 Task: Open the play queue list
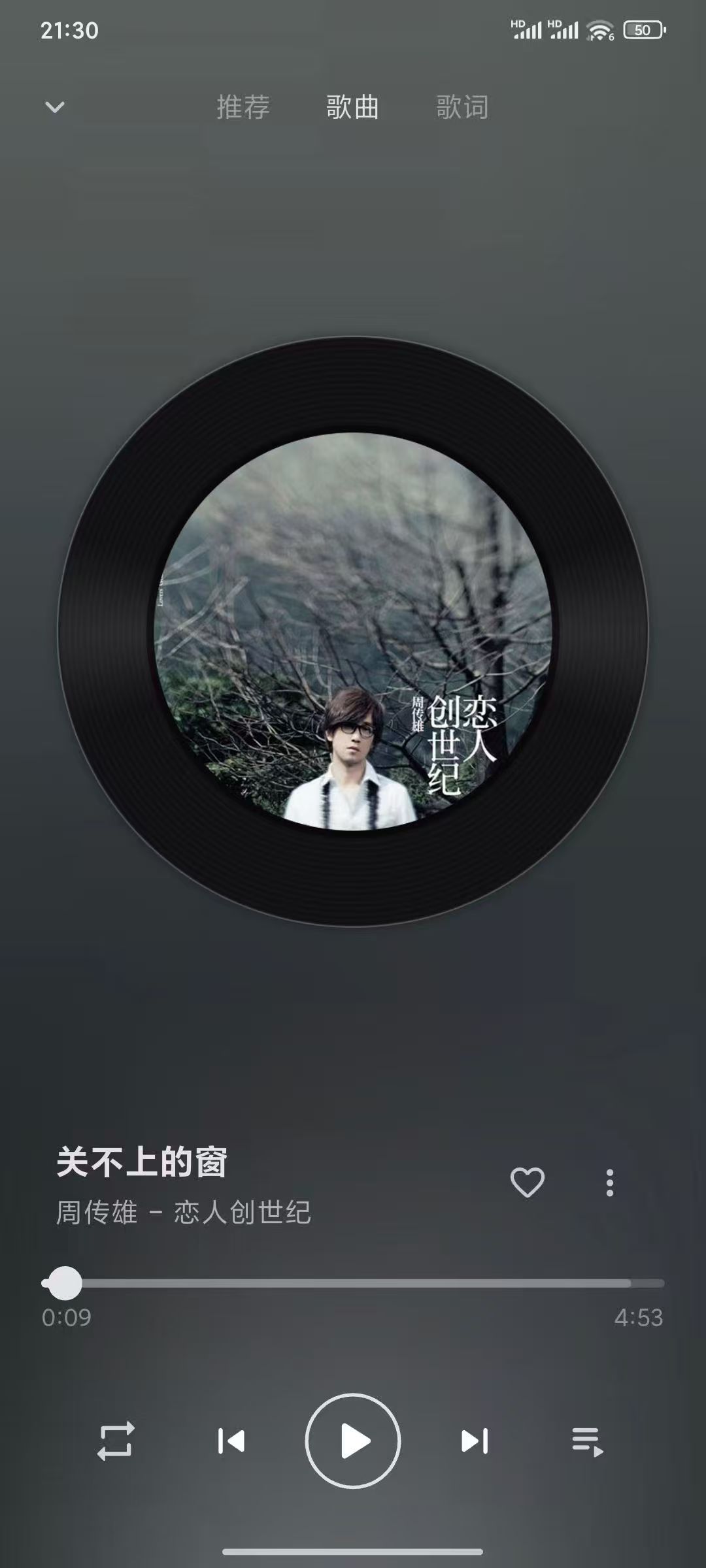coord(587,1441)
